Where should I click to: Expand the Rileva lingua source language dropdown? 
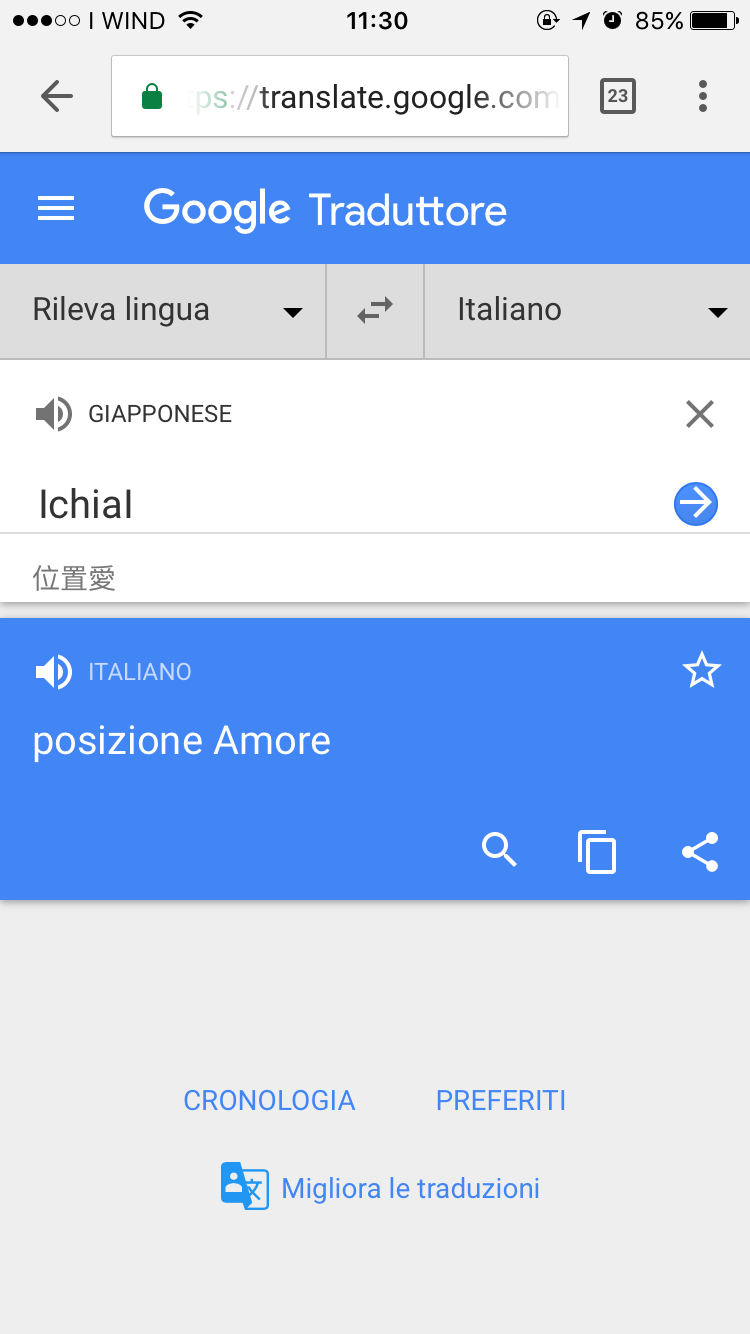[x=163, y=311]
